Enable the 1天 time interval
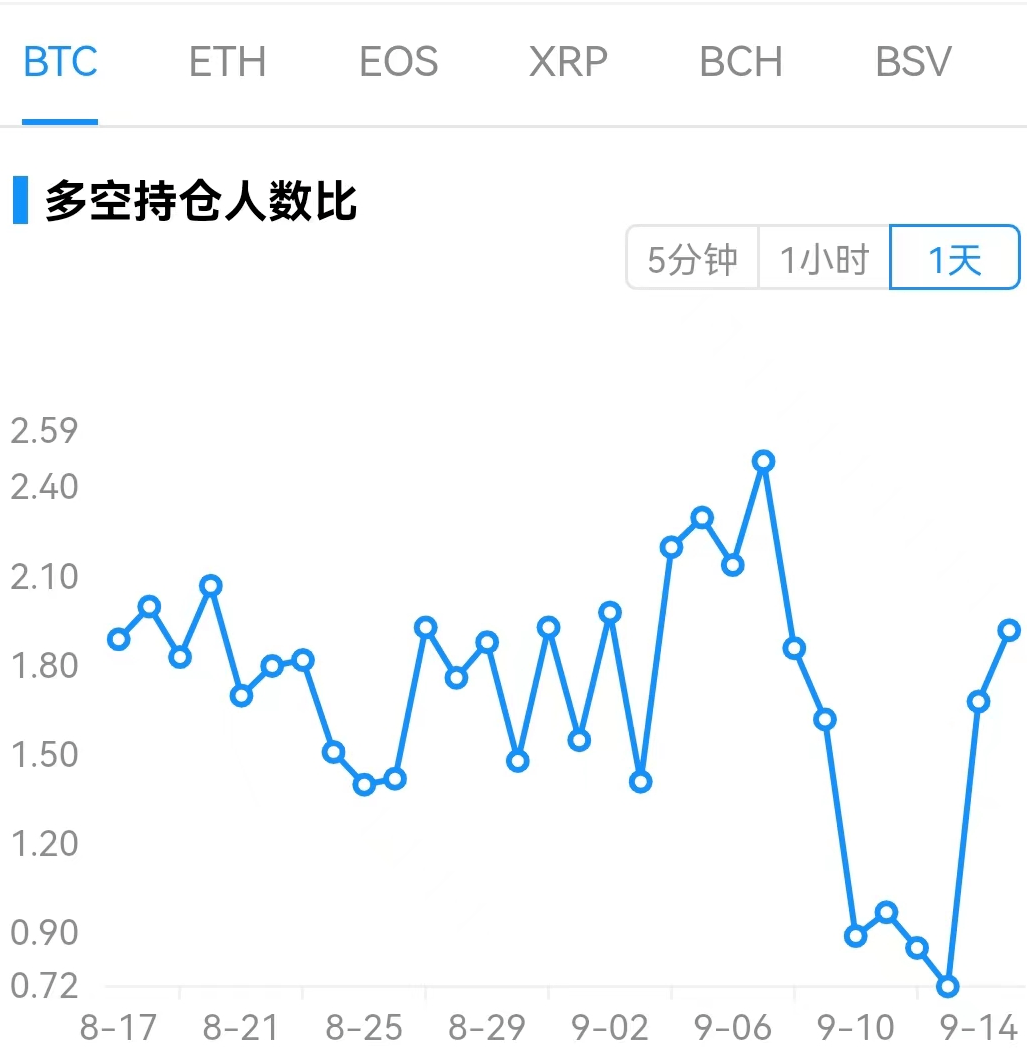 (953, 258)
